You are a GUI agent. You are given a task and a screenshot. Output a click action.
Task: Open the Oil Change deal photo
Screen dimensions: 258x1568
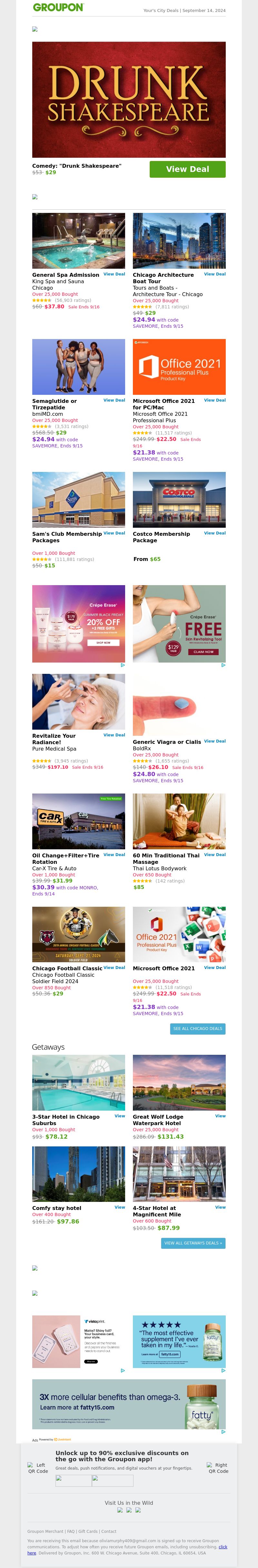[78, 821]
